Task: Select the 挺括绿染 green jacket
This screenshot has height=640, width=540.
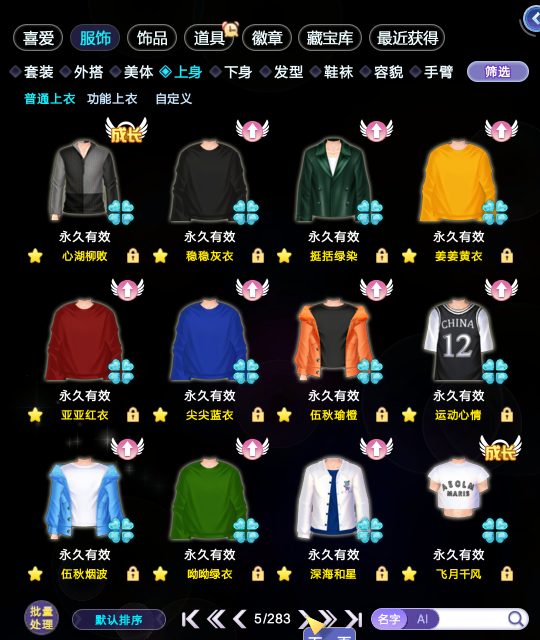Action: pyautogui.click(x=333, y=182)
